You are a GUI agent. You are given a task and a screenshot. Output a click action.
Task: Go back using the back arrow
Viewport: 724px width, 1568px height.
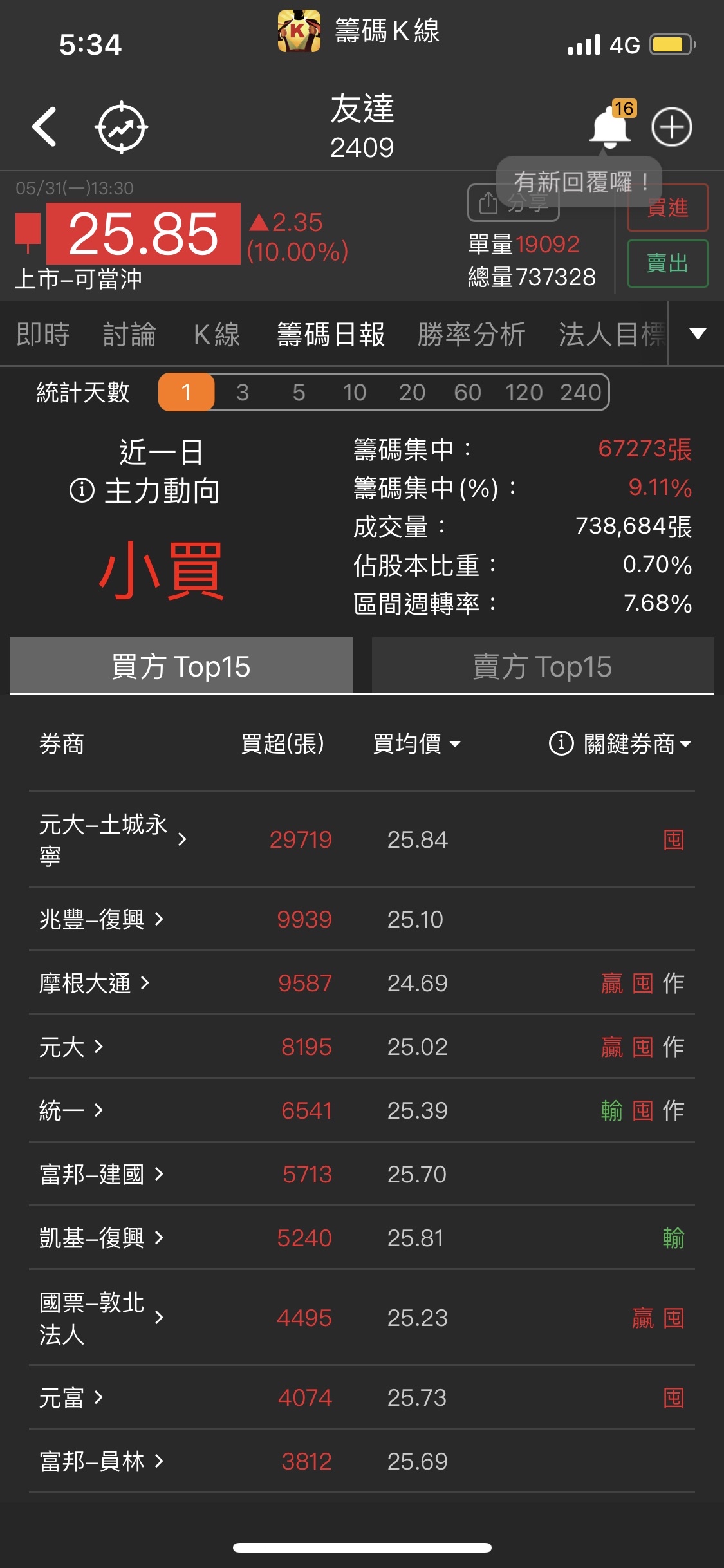[x=45, y=127]
